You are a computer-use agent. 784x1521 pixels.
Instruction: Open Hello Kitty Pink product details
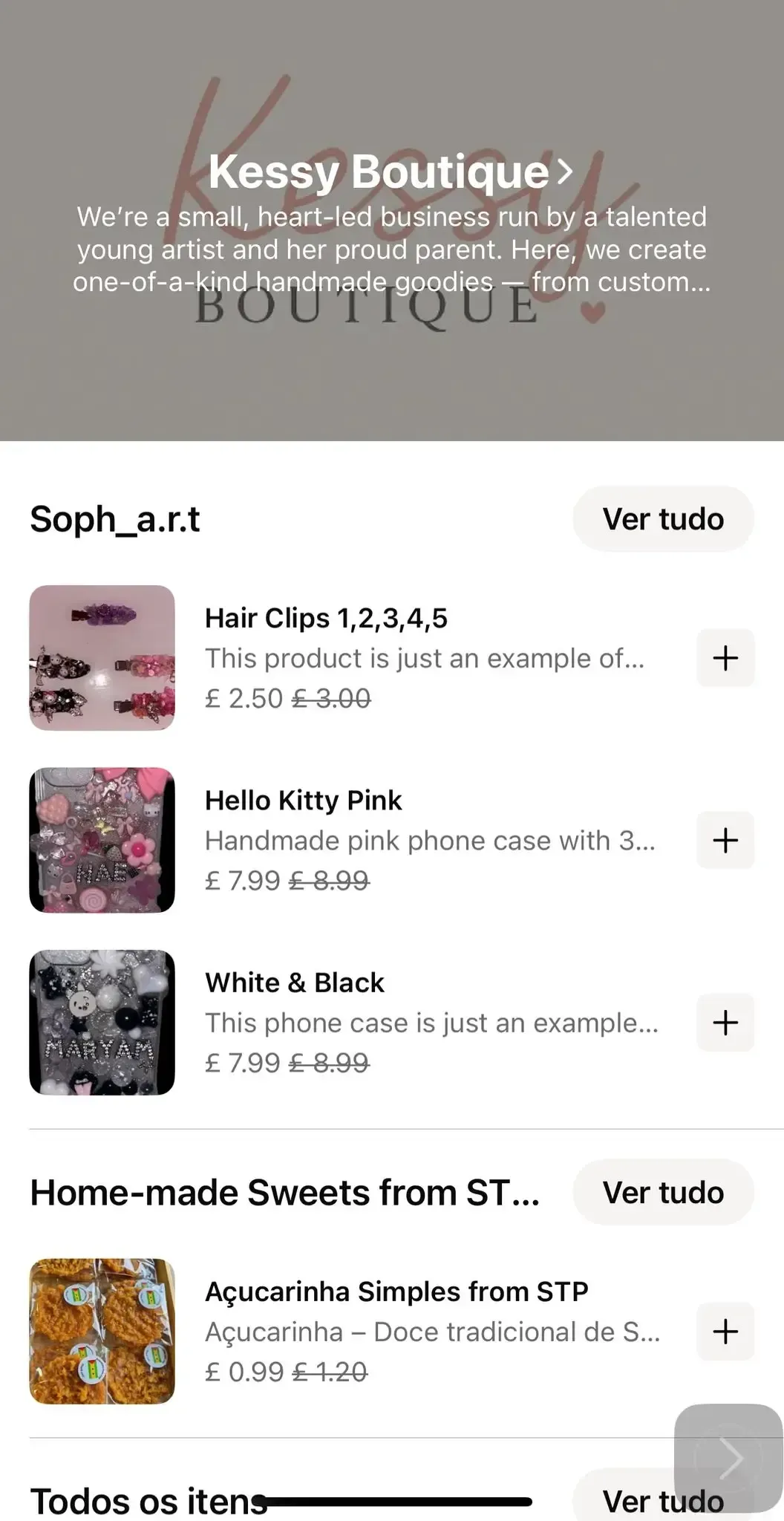[x=303, y=801]
